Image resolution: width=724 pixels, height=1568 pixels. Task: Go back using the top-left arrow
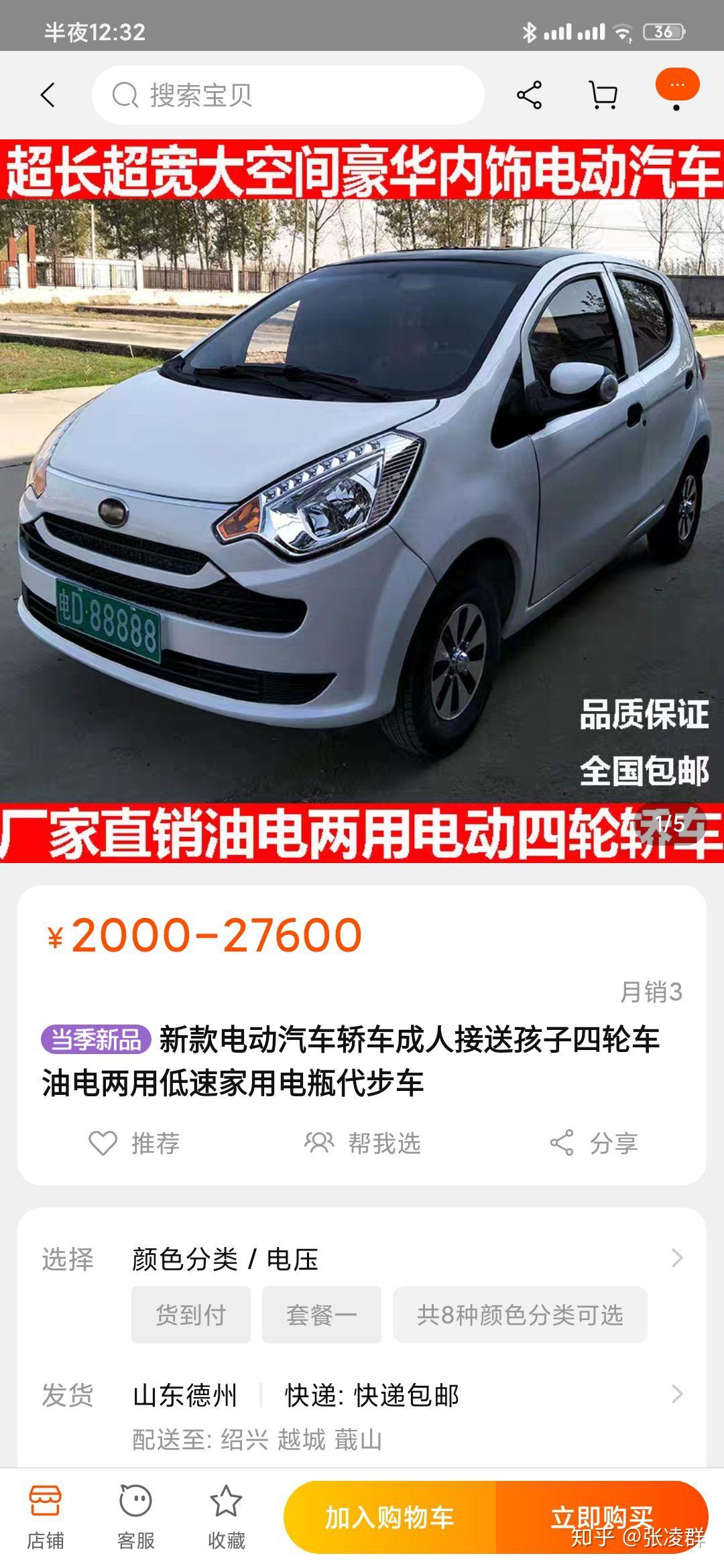click(x=48, y=95)
